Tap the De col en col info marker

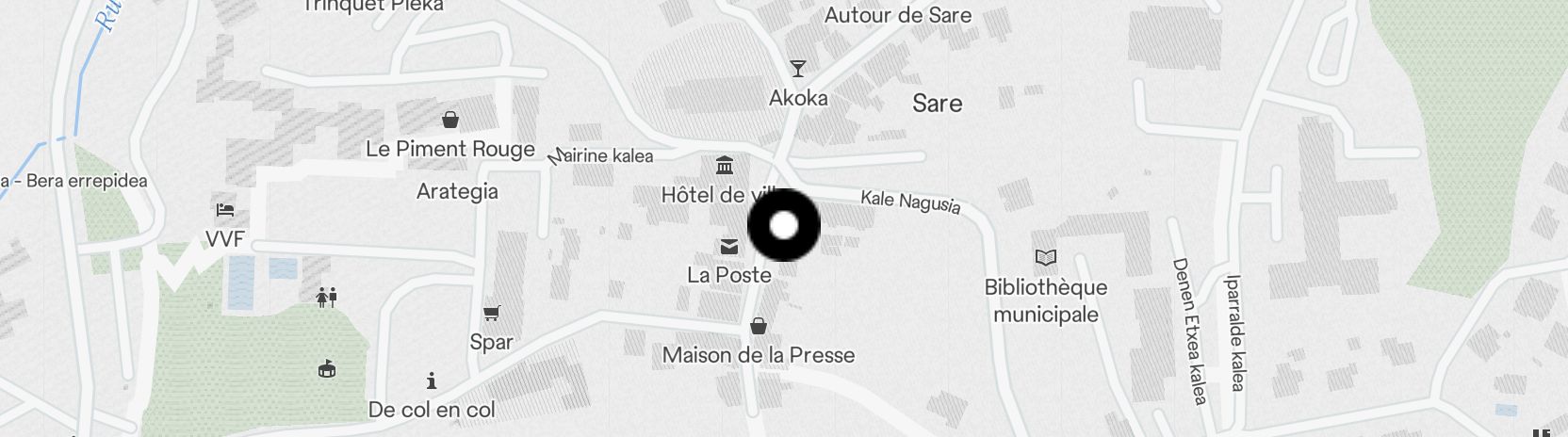point(432,381)
